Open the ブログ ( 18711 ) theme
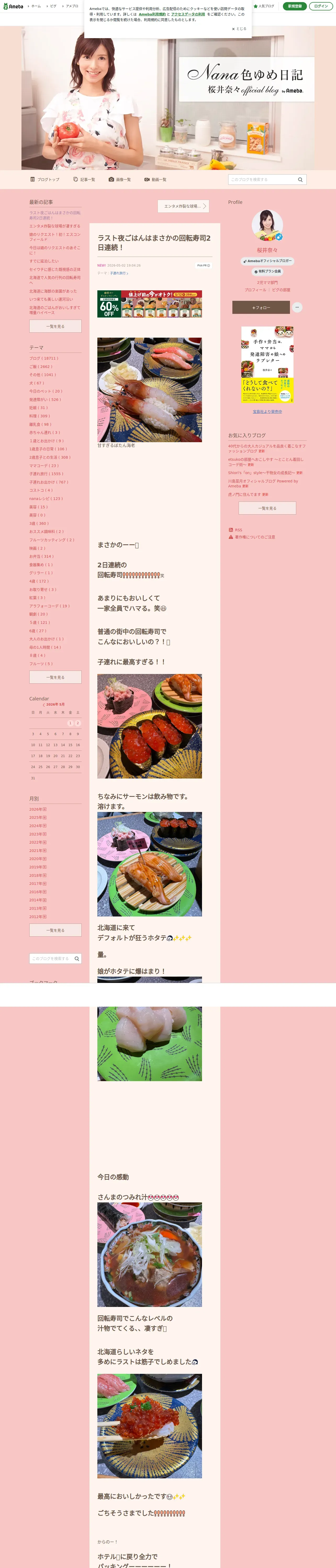Image resolution: width=336 pixels, height=1568 pixels. [x=44, y=359]
